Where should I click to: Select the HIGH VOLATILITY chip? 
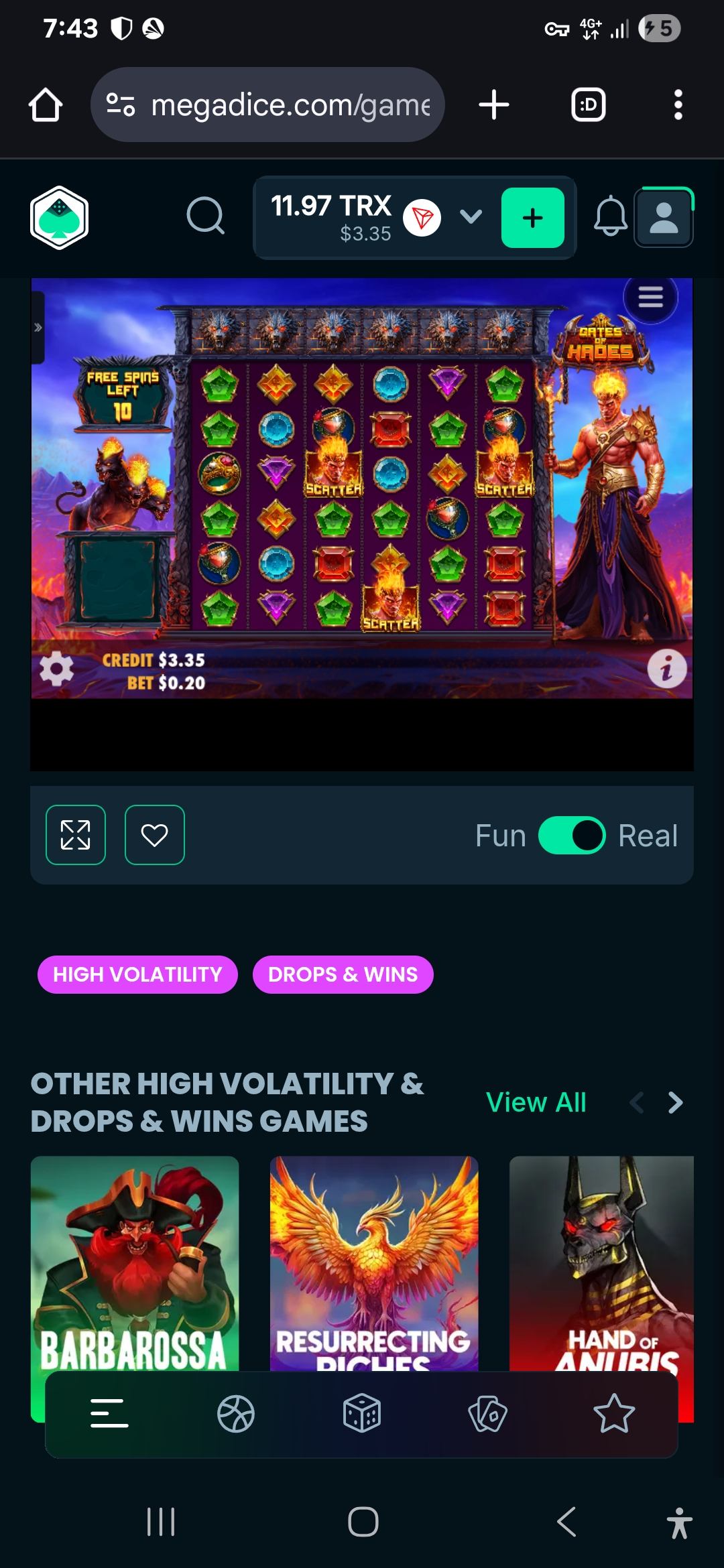pos(137,974)
